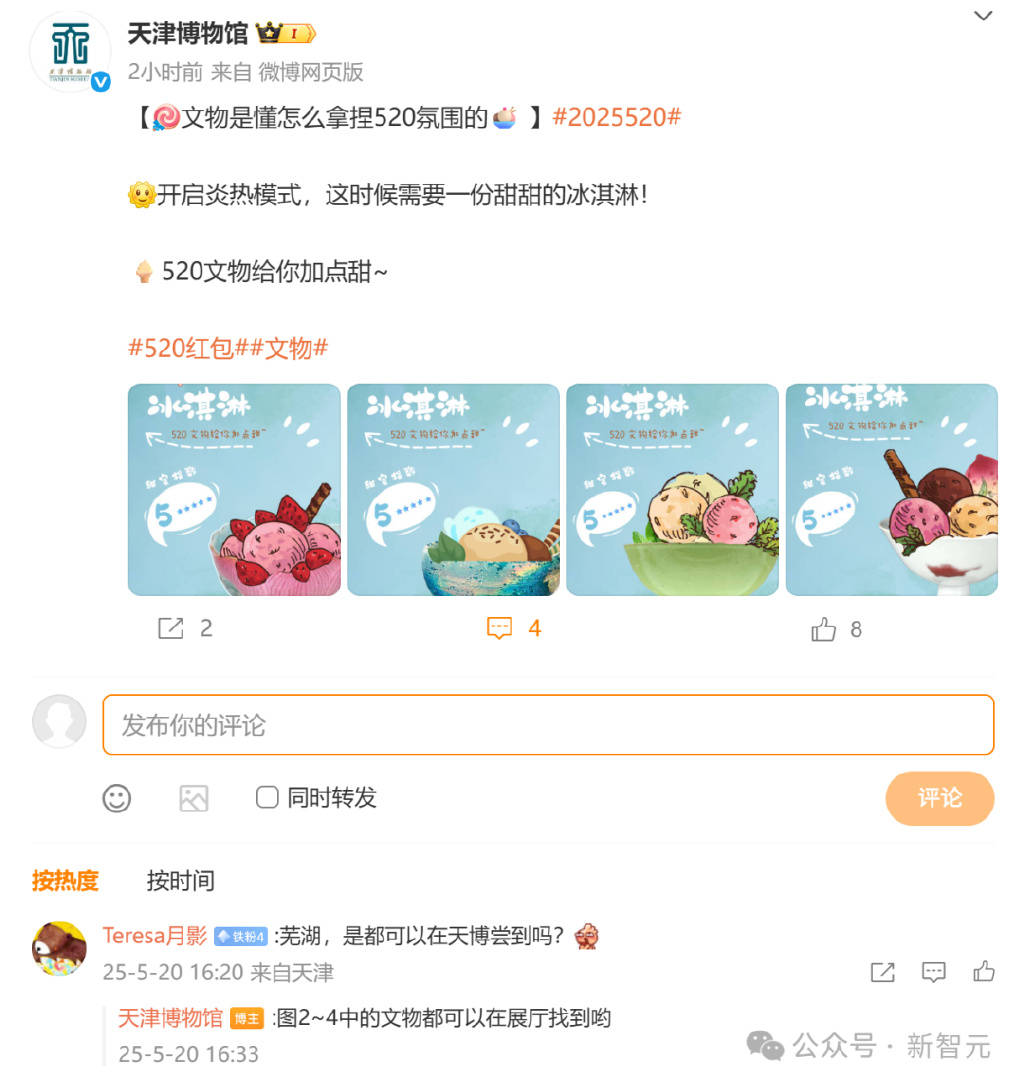1024x1087 pixels.
Task: Open the #520红包# hashtag
Action: pyautogui.click(x=181, y=348)
